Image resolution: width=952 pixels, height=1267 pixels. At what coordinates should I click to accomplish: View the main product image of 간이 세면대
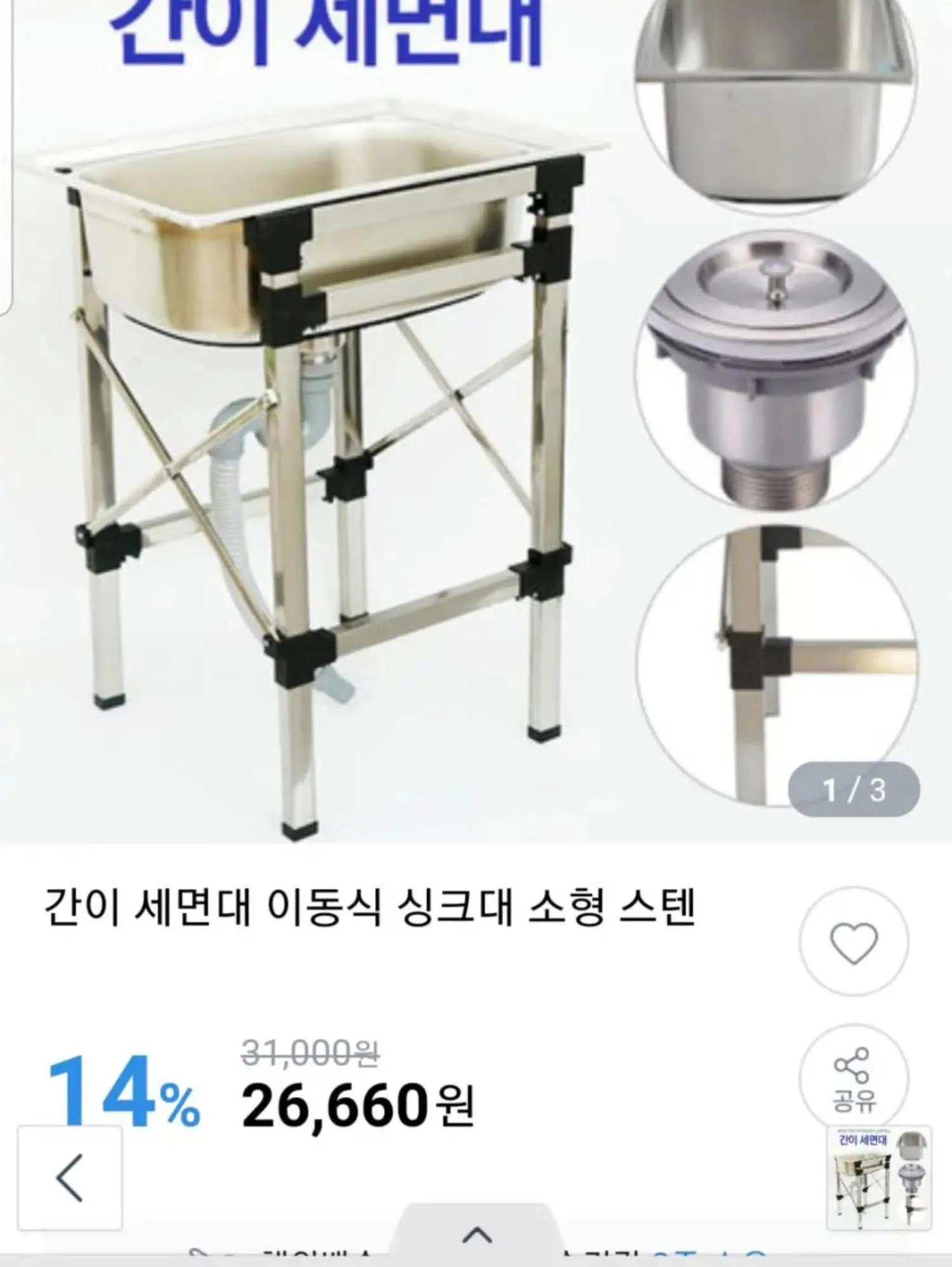click(x=317, y=444)
